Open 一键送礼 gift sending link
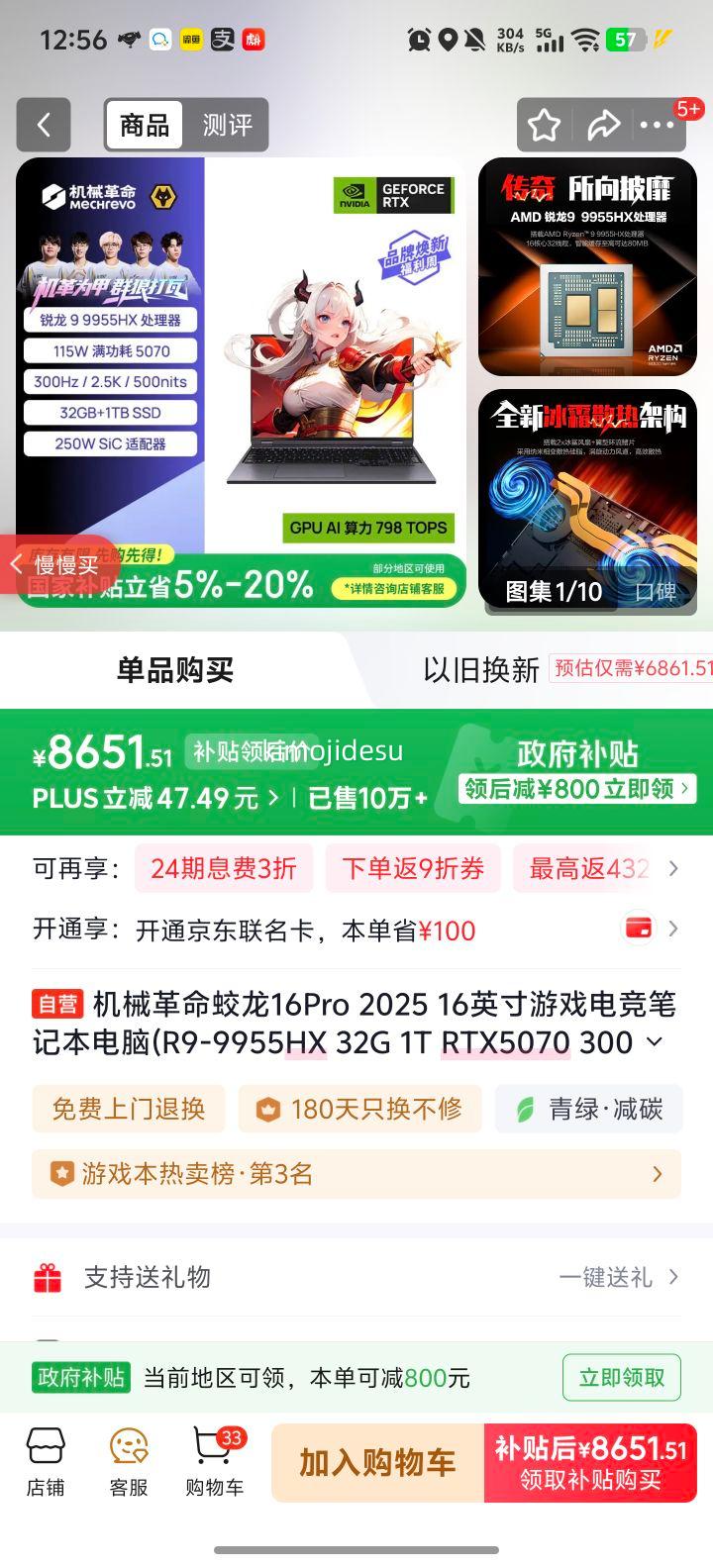This screenshot has height=1568, width=713. click(x=610, y=1277)
